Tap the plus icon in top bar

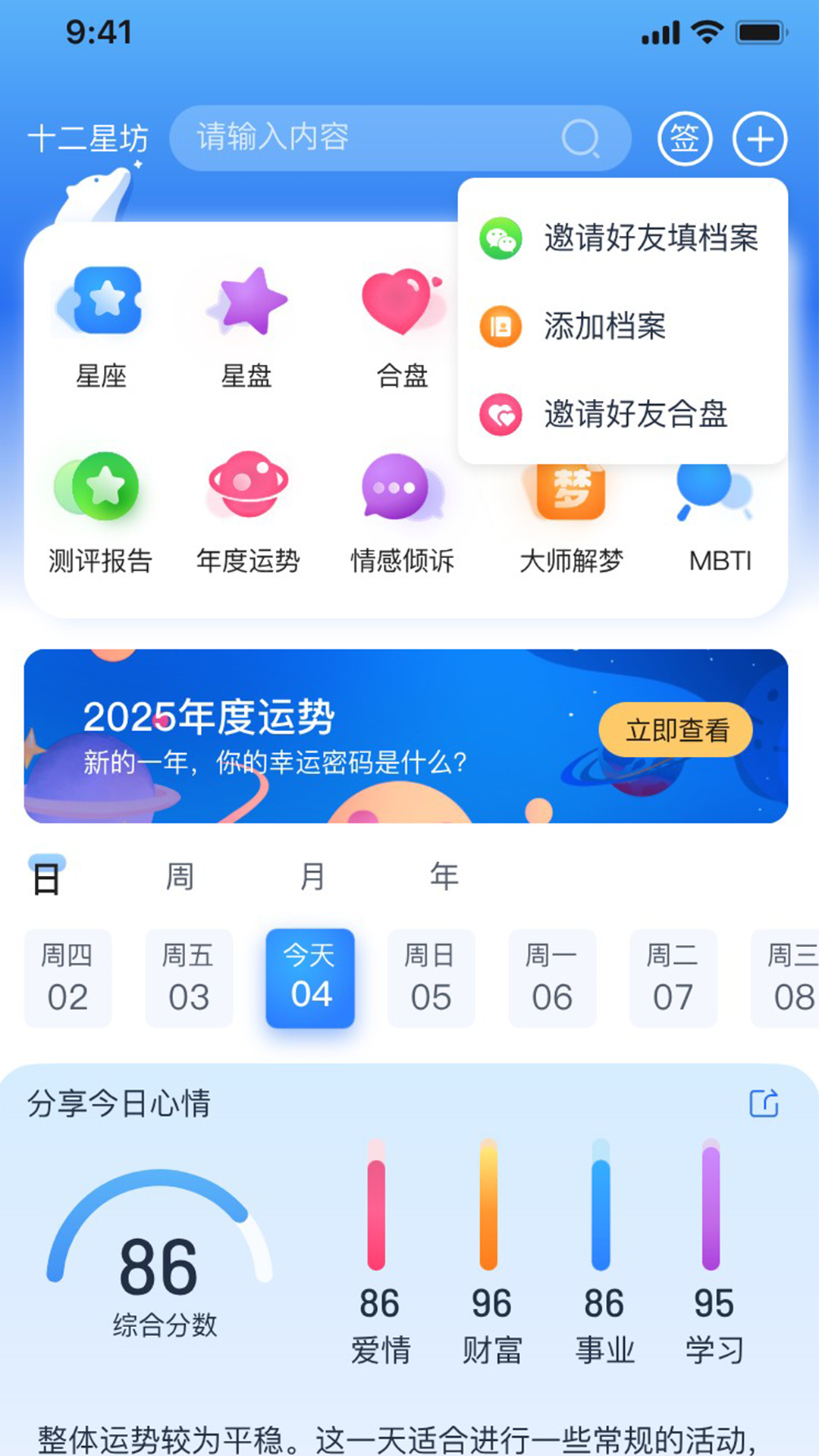759,139
